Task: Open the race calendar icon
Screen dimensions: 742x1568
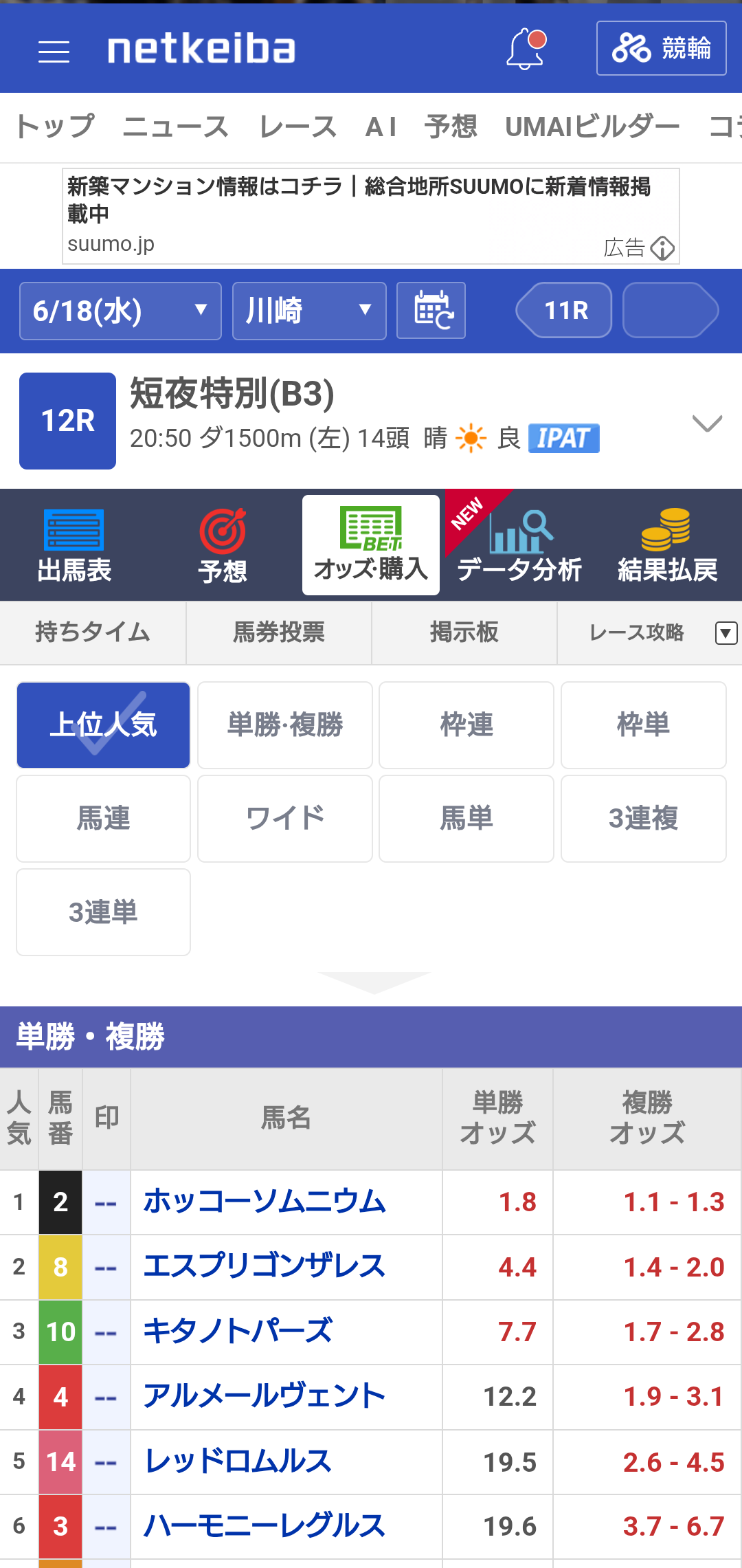Action: [431, 311]
